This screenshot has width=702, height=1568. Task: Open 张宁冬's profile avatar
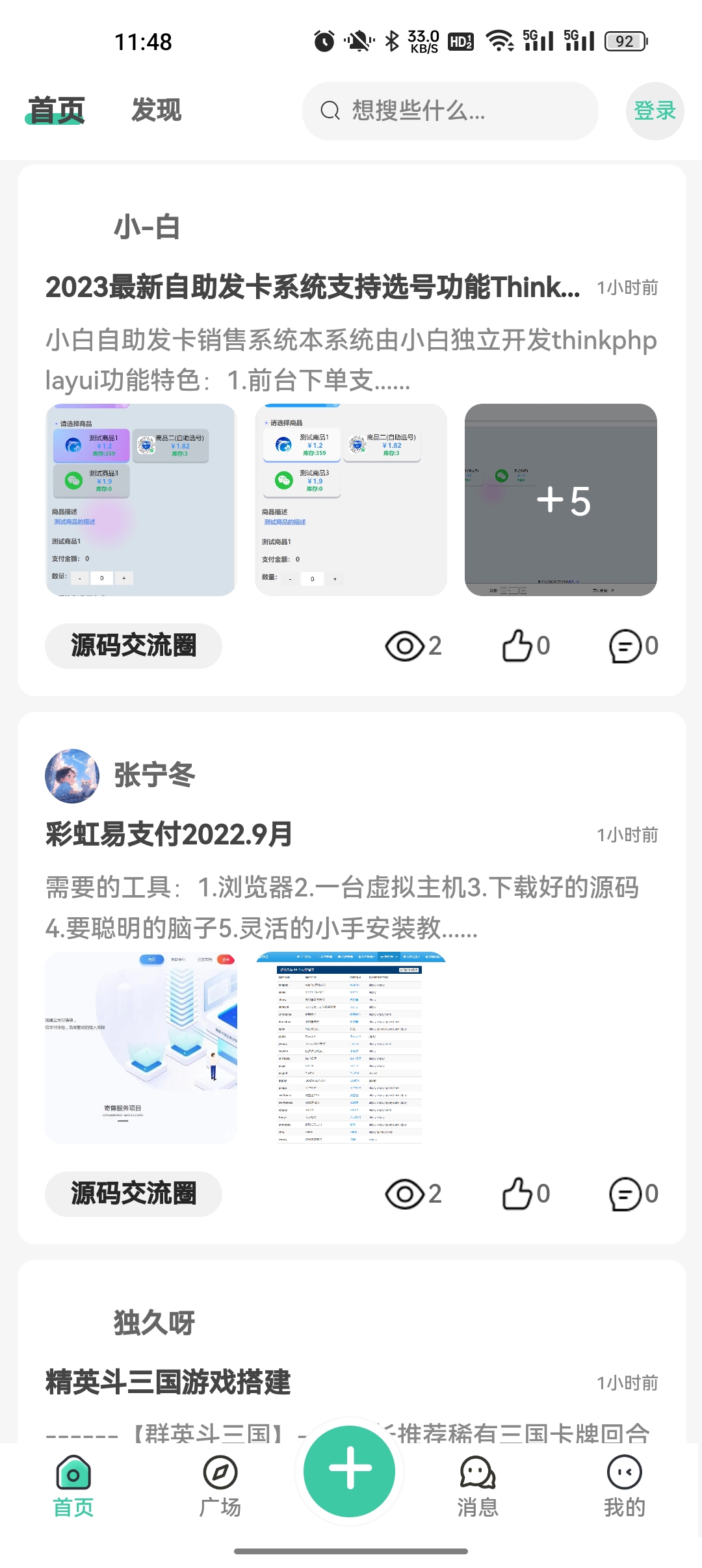(x=72, y=776)
